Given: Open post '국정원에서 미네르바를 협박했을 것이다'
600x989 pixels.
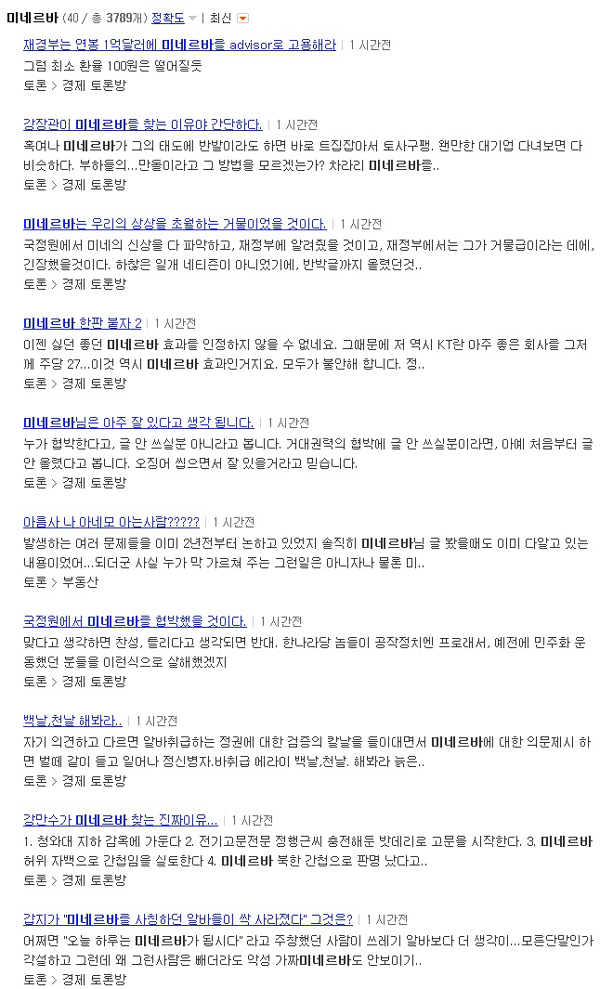Looking at the screenshot, I should tap(135, 621).
